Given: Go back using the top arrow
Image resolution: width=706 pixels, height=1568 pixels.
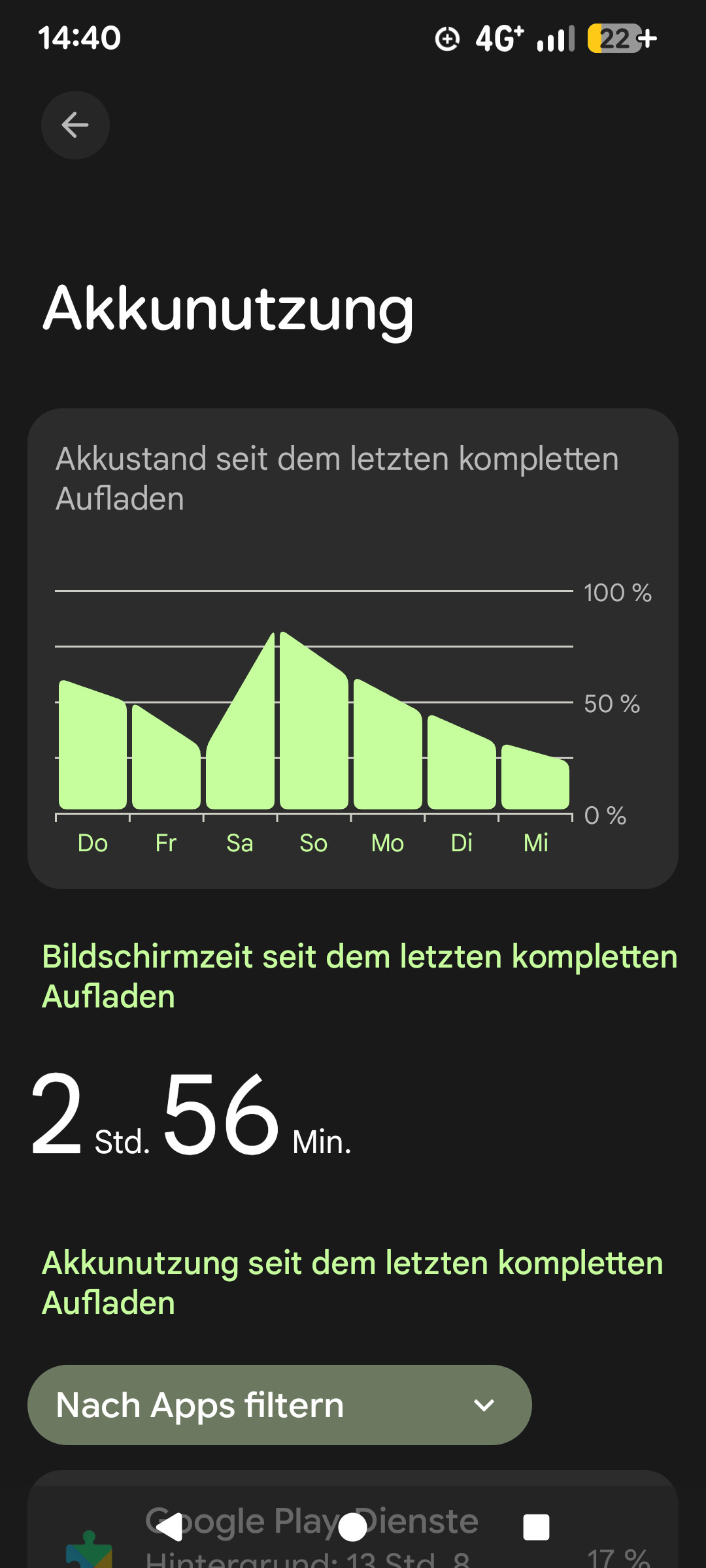Looking at the screenshot, I should click(75, 125).
